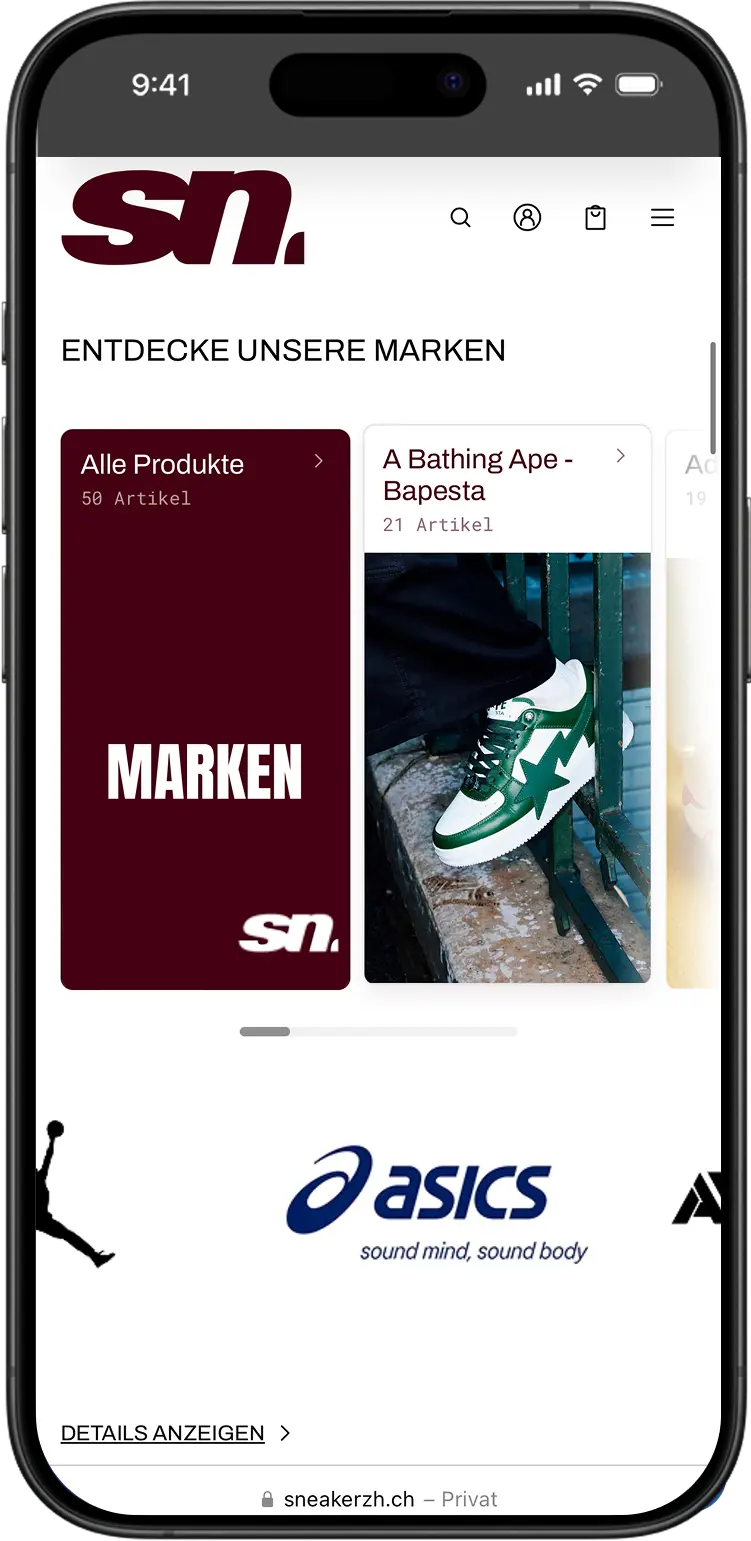This screenshot has width=751, height=1541.
Task: Go to homepage via sn. logo
Action: [x=183, y=218]
